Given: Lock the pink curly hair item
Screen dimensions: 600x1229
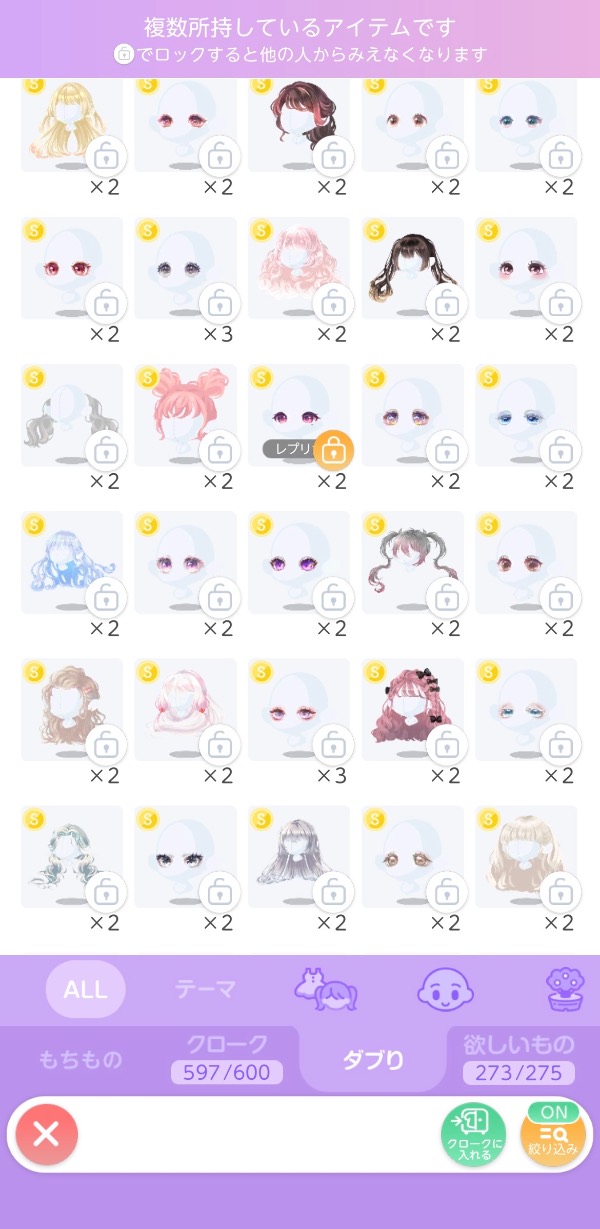Looking at the screenshot, I should click(x=333, y=304).
